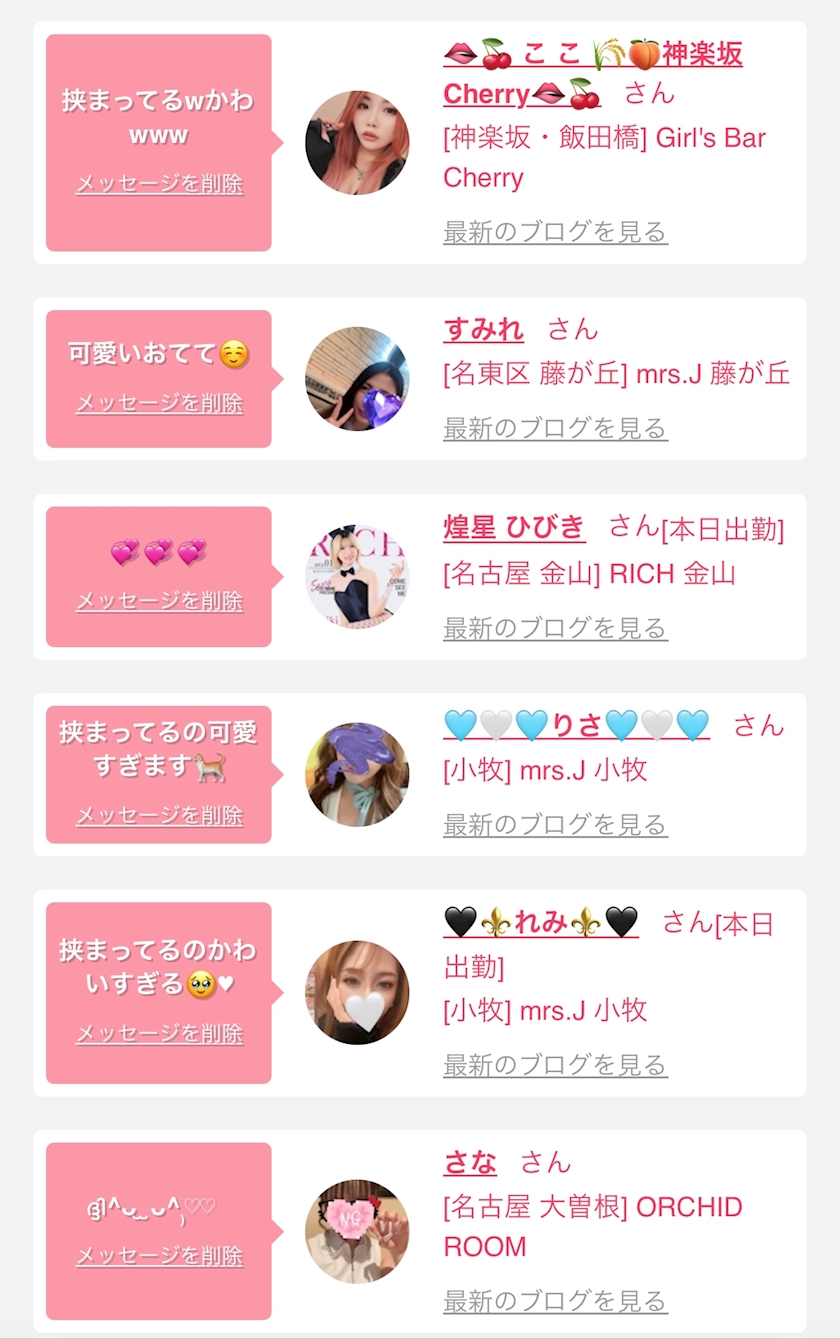View りさ's latest blog
840x1339 pixels.
pyautogui.click(x=555, y=824)
